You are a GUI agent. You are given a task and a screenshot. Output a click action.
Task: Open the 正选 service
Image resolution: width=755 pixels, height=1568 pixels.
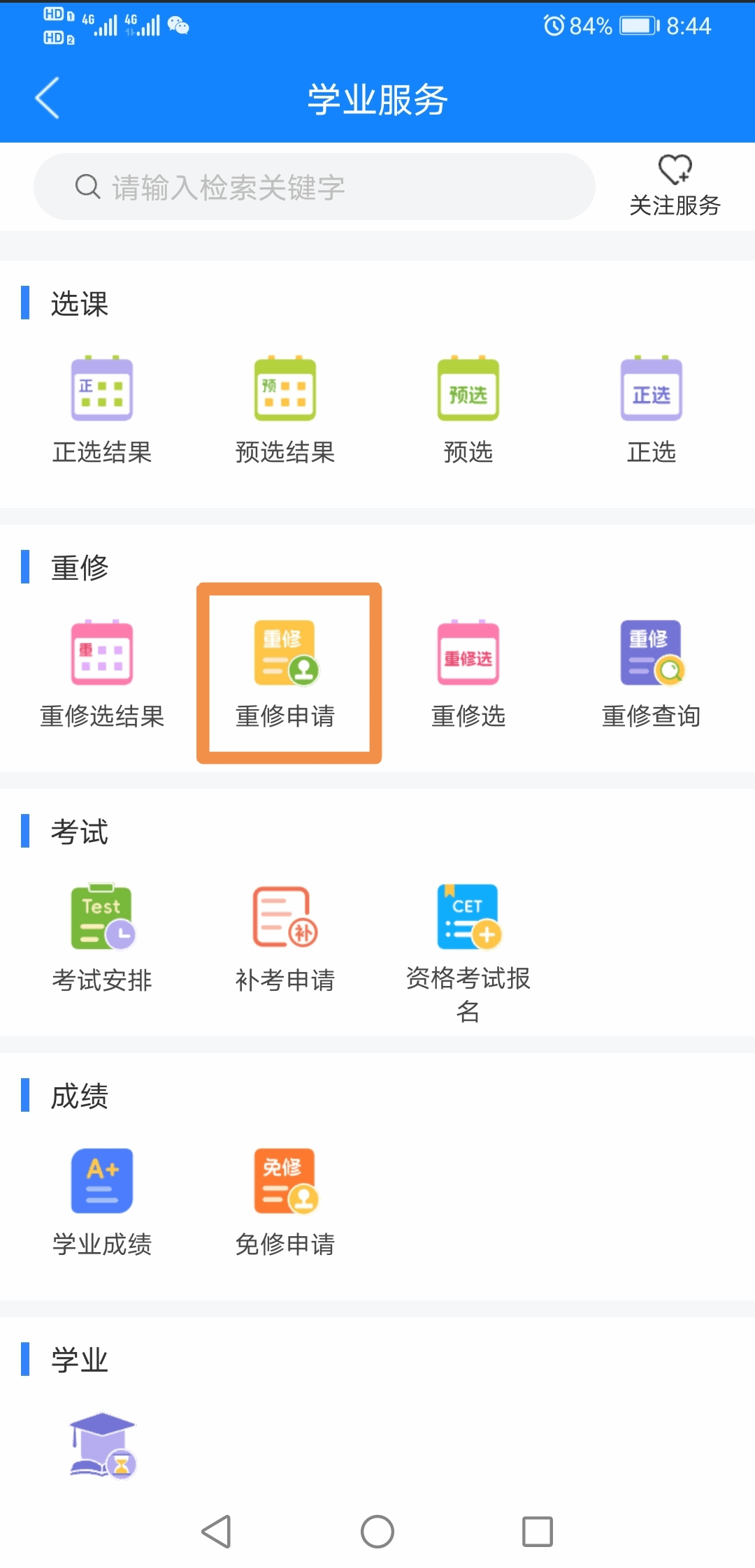(652, 410)
